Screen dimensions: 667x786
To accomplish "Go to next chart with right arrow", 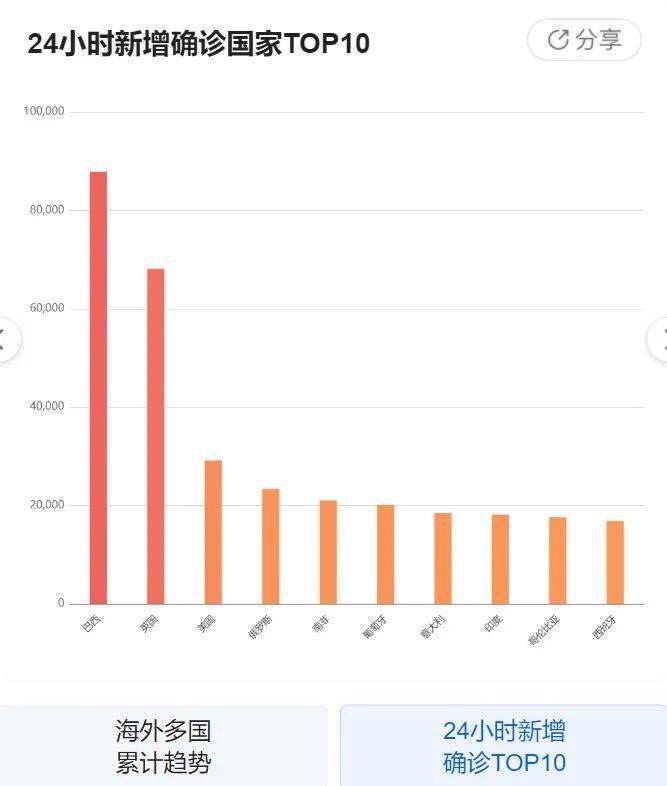I will tap(660, 340).
